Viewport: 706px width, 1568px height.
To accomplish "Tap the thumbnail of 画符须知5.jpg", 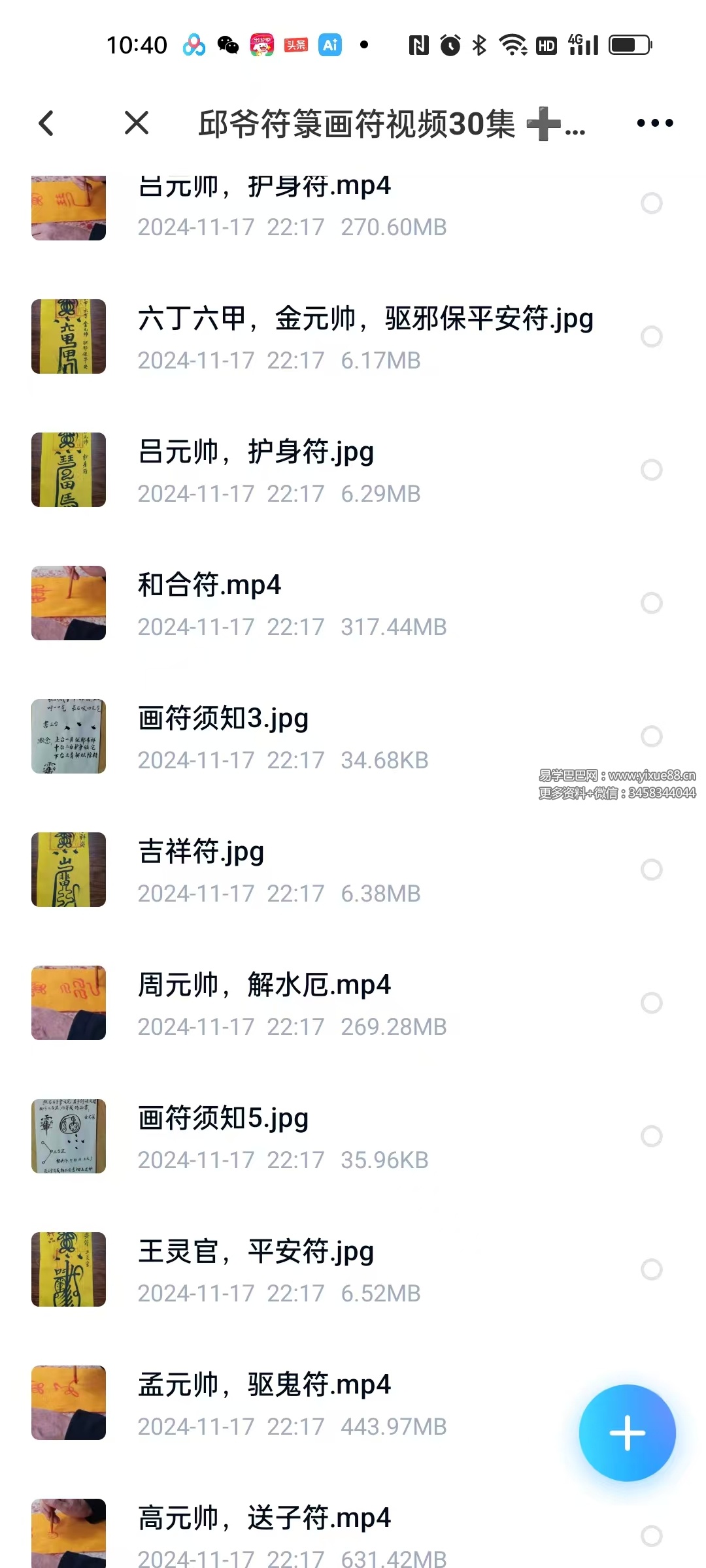I will pos(69,1136).
